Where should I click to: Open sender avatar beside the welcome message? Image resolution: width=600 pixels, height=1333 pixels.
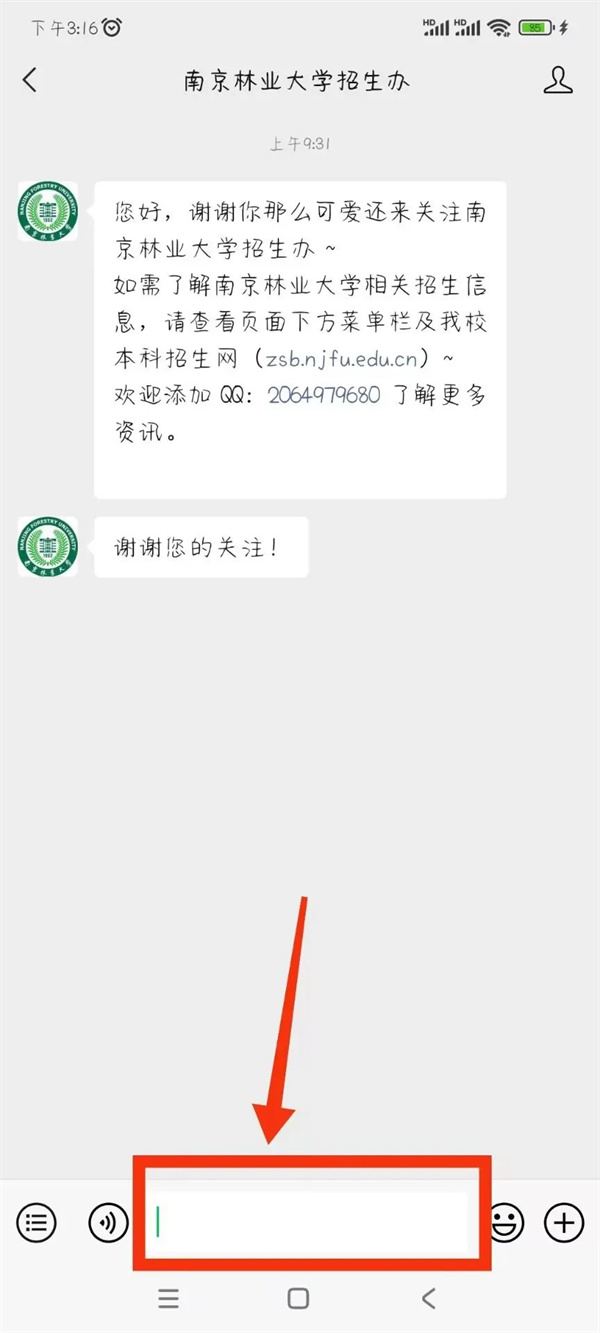[47, 212]
